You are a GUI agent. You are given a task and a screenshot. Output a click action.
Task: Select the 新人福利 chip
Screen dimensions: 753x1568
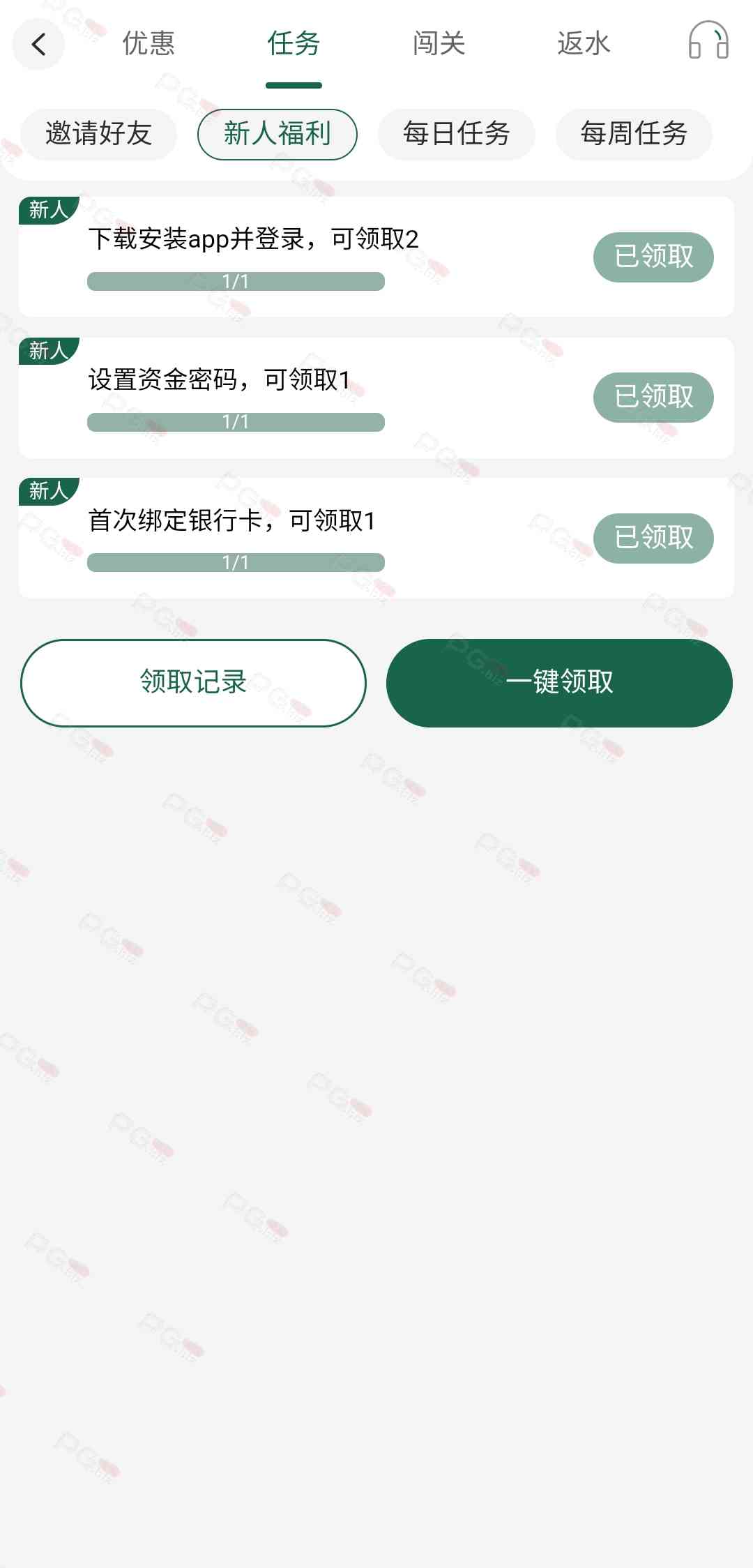tap(277, 134)
